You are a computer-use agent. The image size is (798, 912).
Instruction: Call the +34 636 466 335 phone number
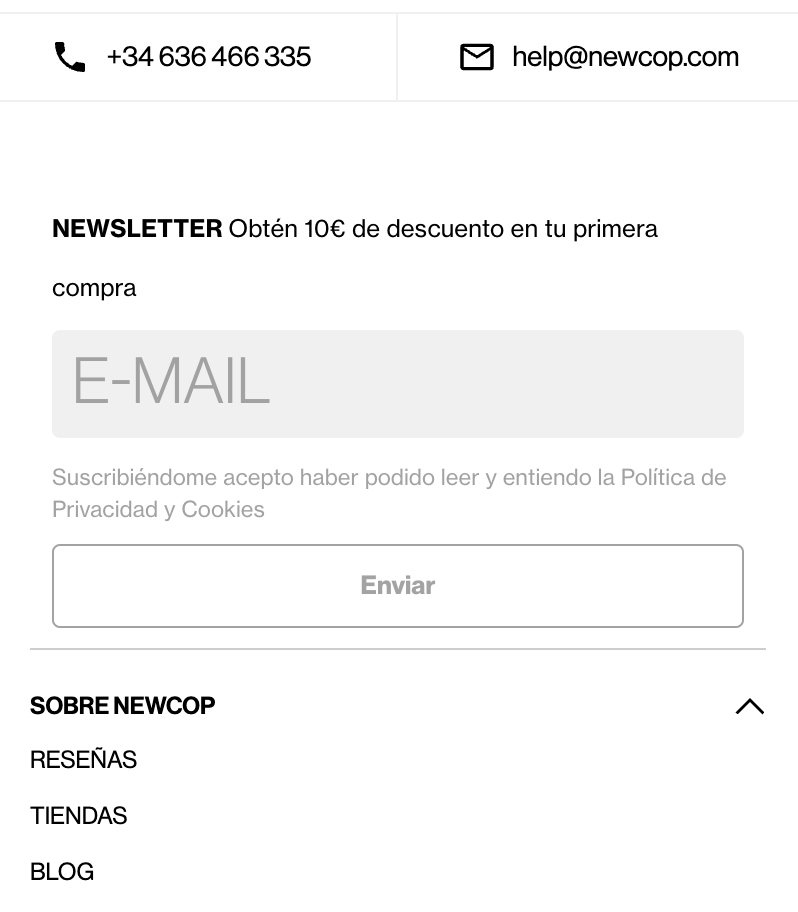[208, 57]
